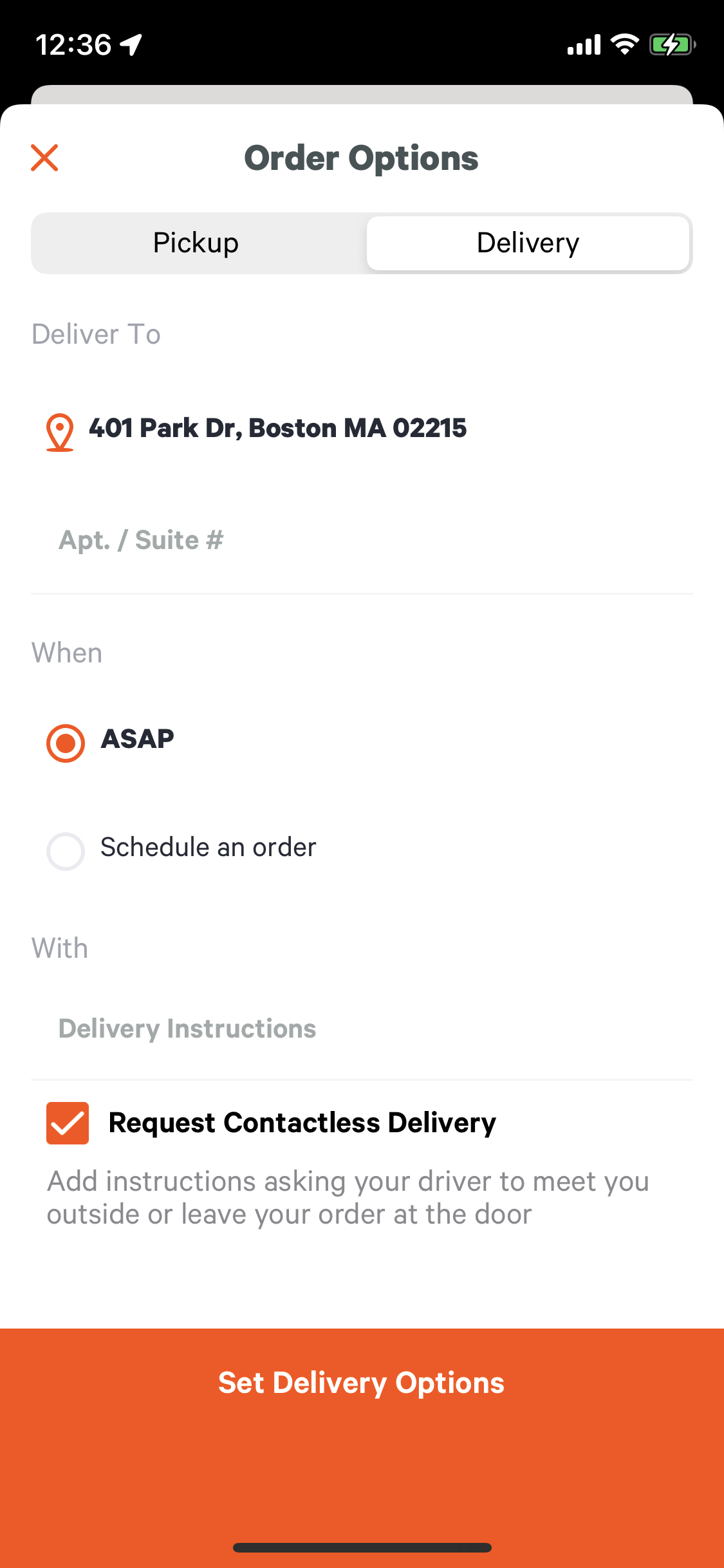This screenshot has width=724, height=1568.
Task: Focus the Delivery Instructions field
Action: (257, 1029)
